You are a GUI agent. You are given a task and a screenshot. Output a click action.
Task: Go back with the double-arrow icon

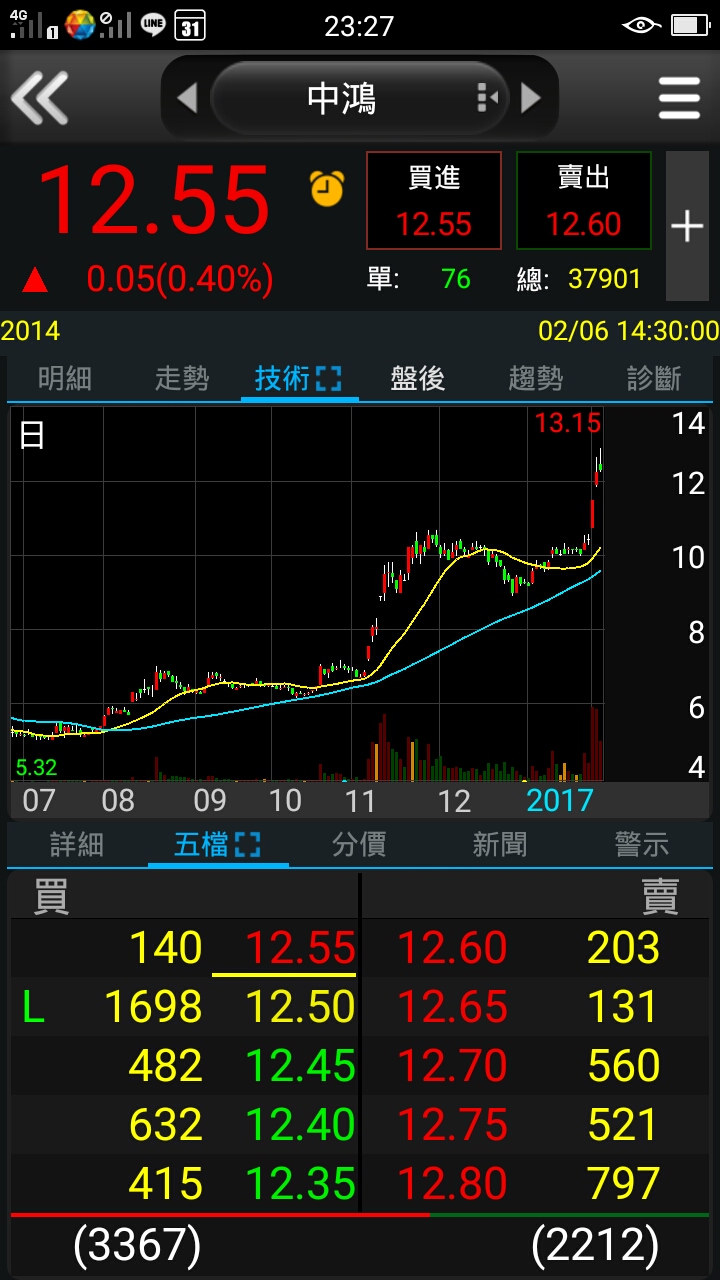[40, 98]
